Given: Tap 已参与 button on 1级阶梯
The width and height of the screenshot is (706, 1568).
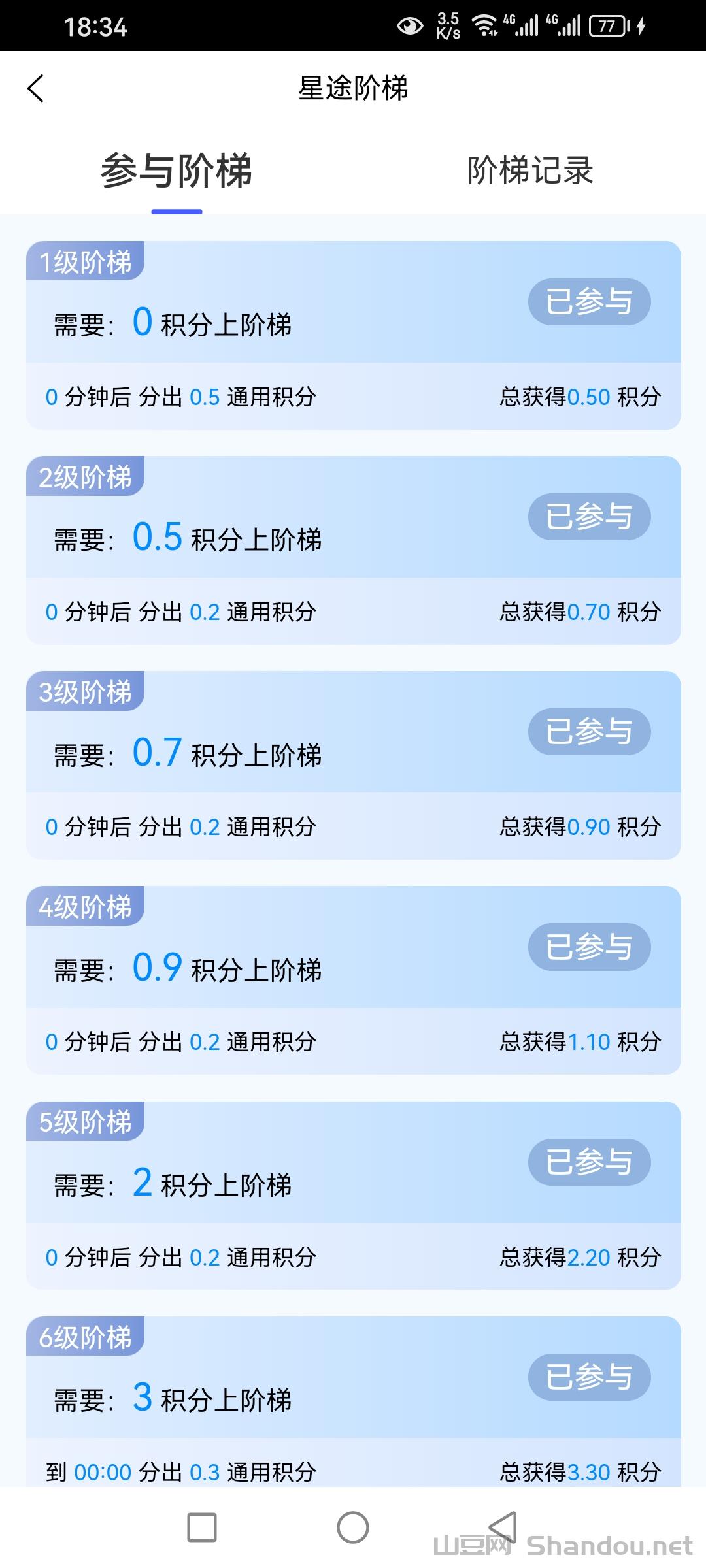Looking at the screenshot, I should 589,302.
